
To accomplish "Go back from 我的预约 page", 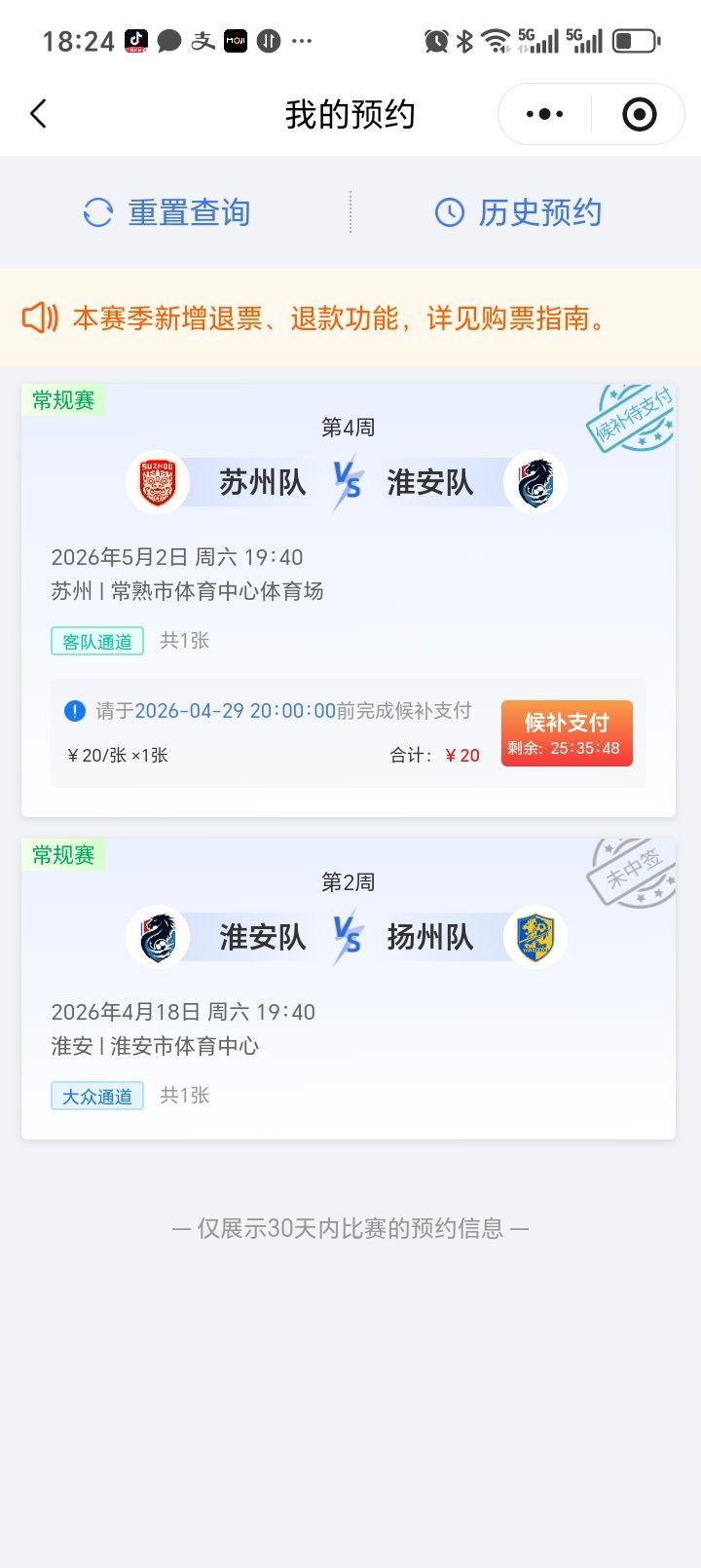I will point(39,114).
